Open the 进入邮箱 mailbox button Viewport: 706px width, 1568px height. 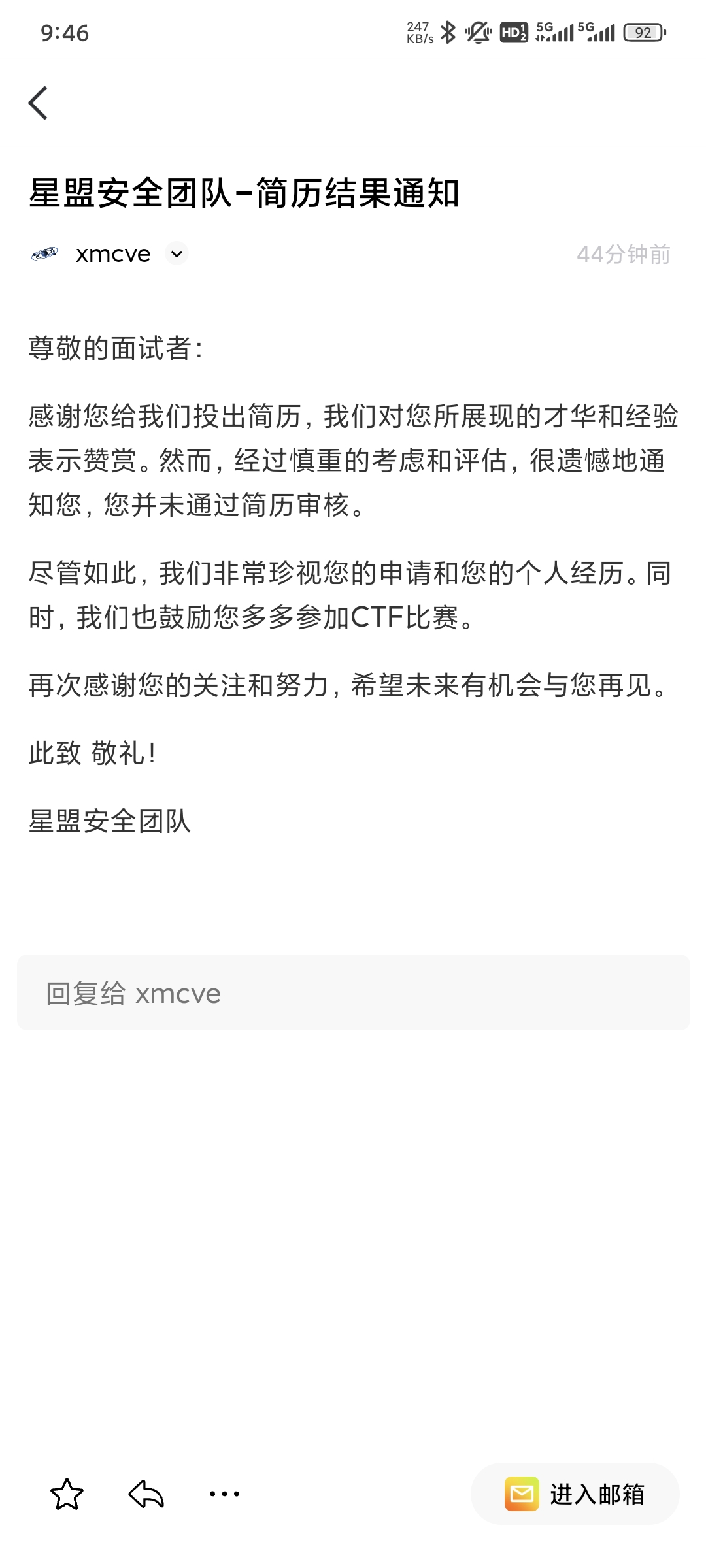pos(575,1494)
